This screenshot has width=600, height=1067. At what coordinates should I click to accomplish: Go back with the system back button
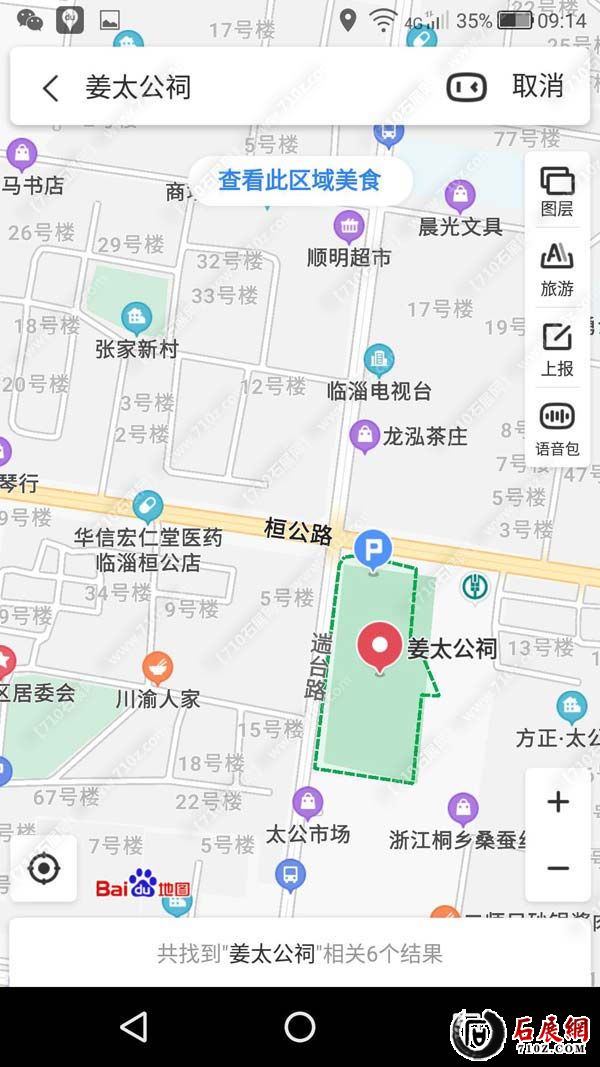point(133,1026)
